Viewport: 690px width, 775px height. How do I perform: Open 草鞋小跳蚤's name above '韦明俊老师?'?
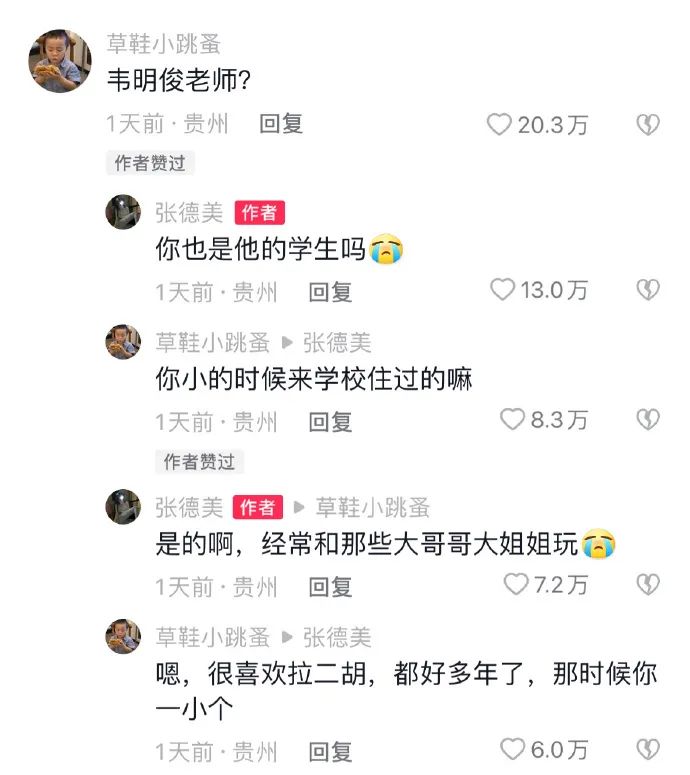[163, 44]
